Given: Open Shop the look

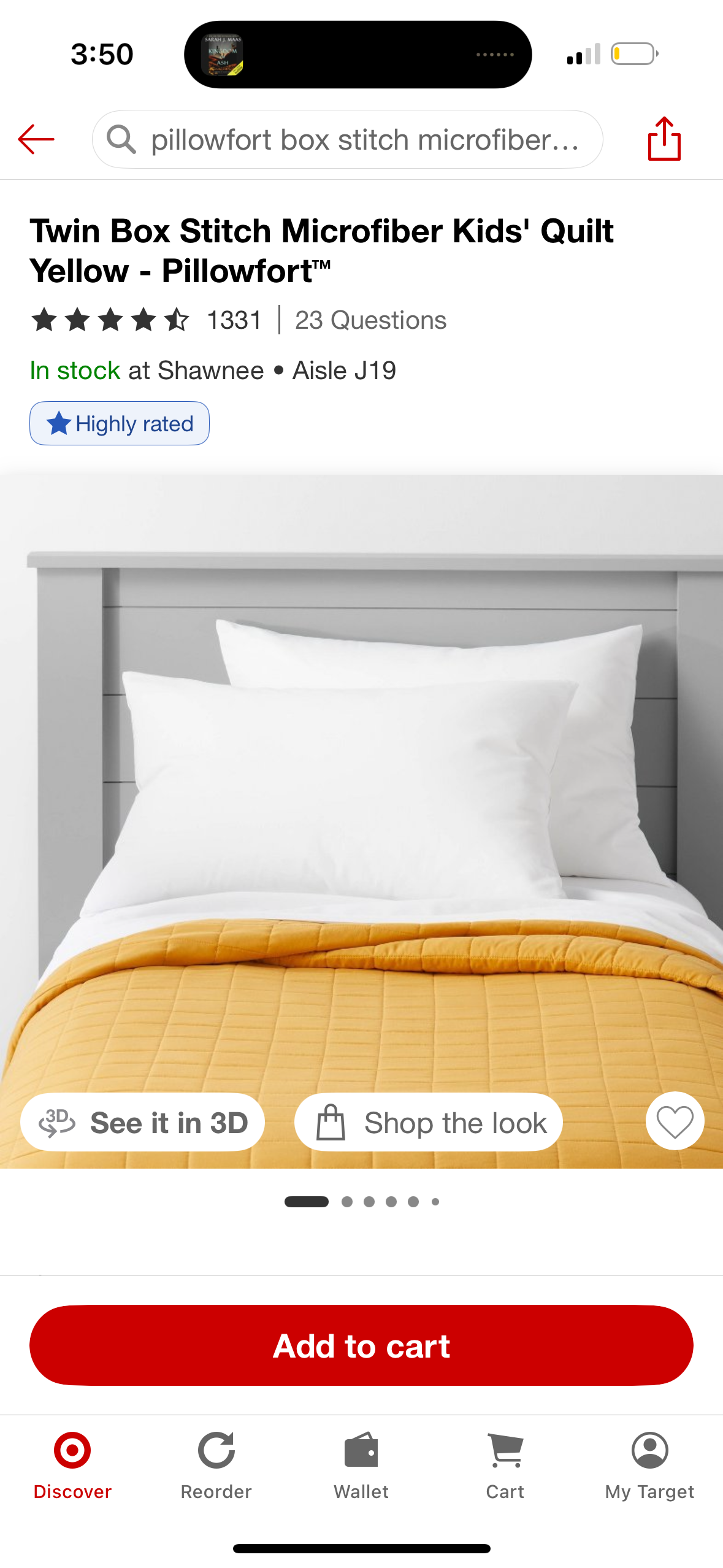Looking at the screenshot, I should point(429,1122).
